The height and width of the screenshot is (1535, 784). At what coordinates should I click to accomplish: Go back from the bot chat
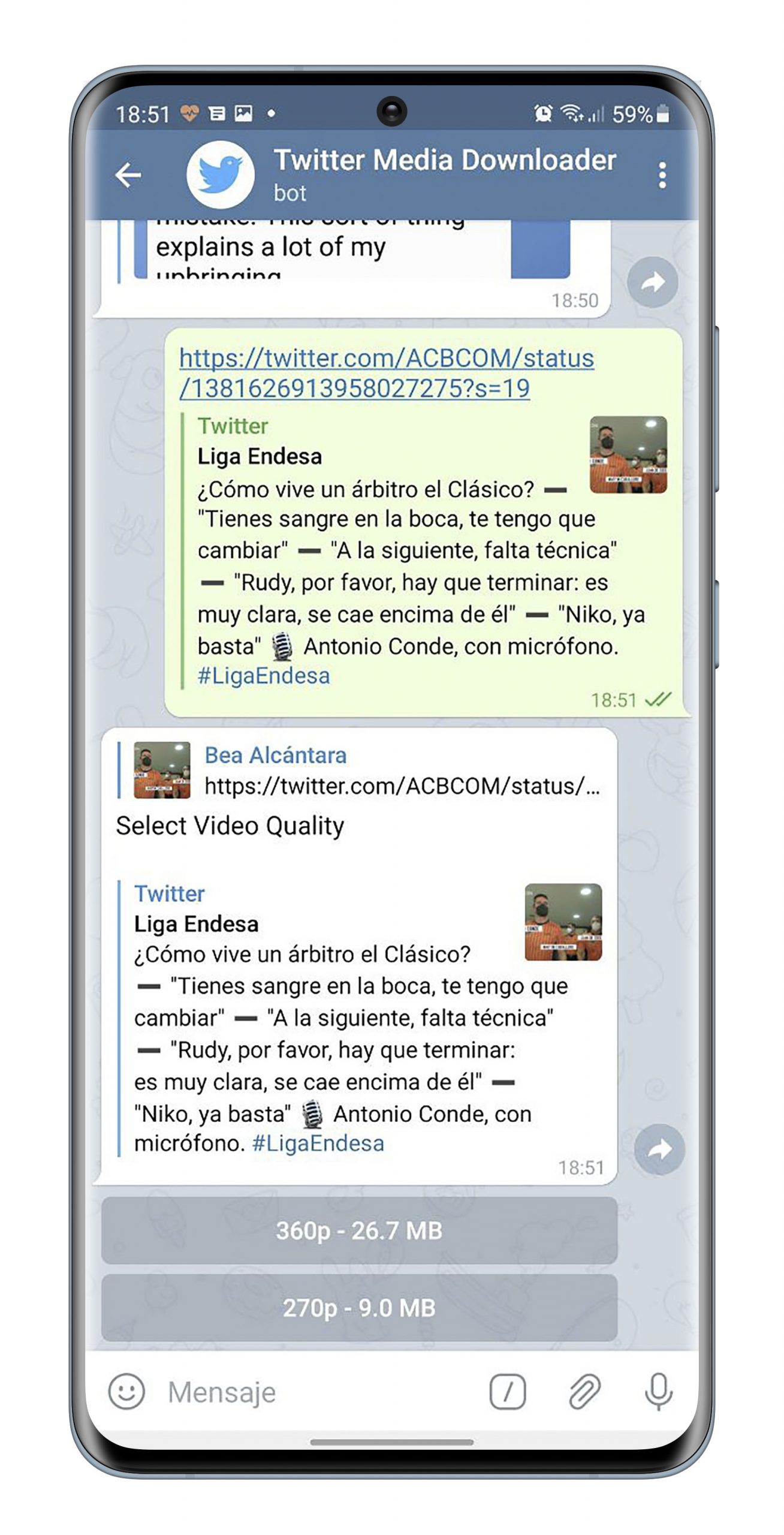tap(128, 175)
